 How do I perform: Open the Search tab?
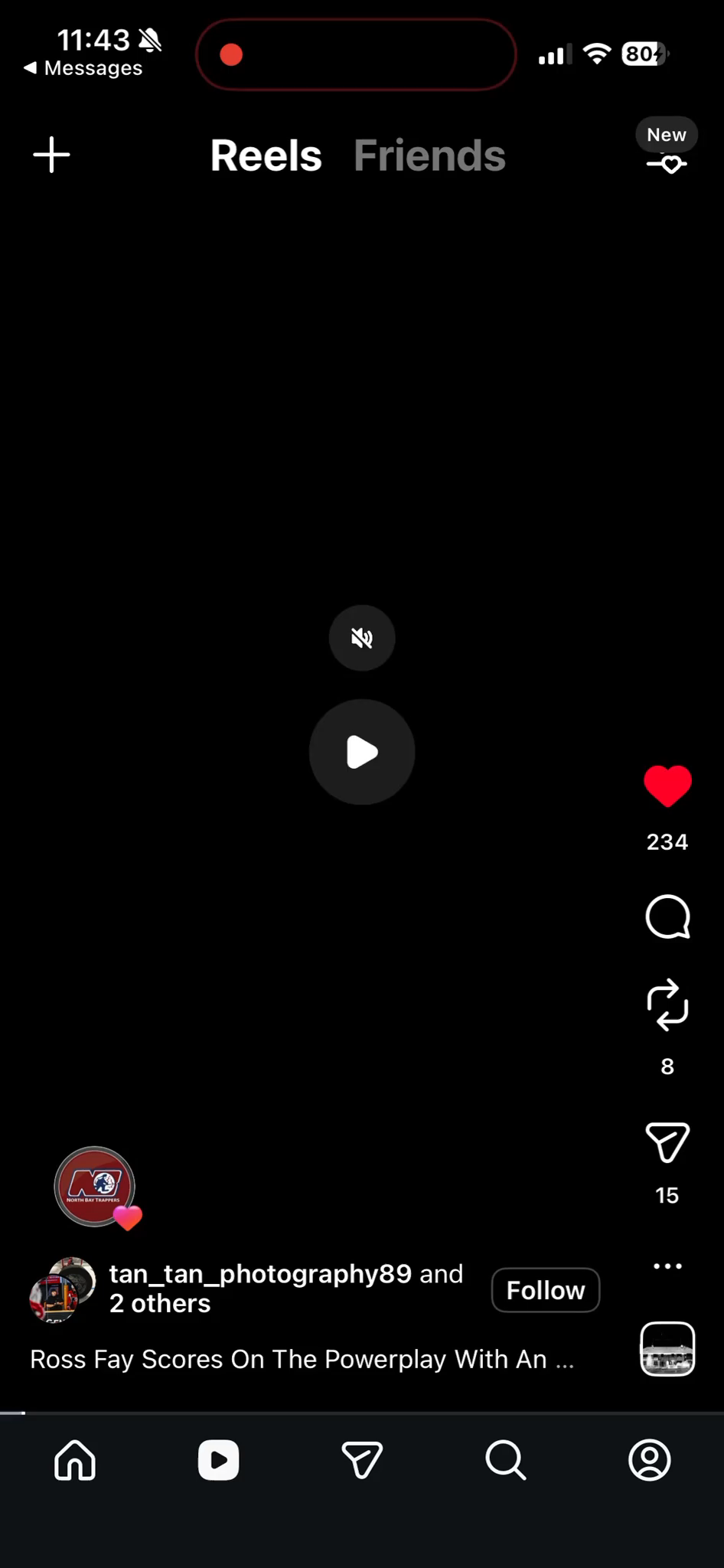coord(506,1460)
